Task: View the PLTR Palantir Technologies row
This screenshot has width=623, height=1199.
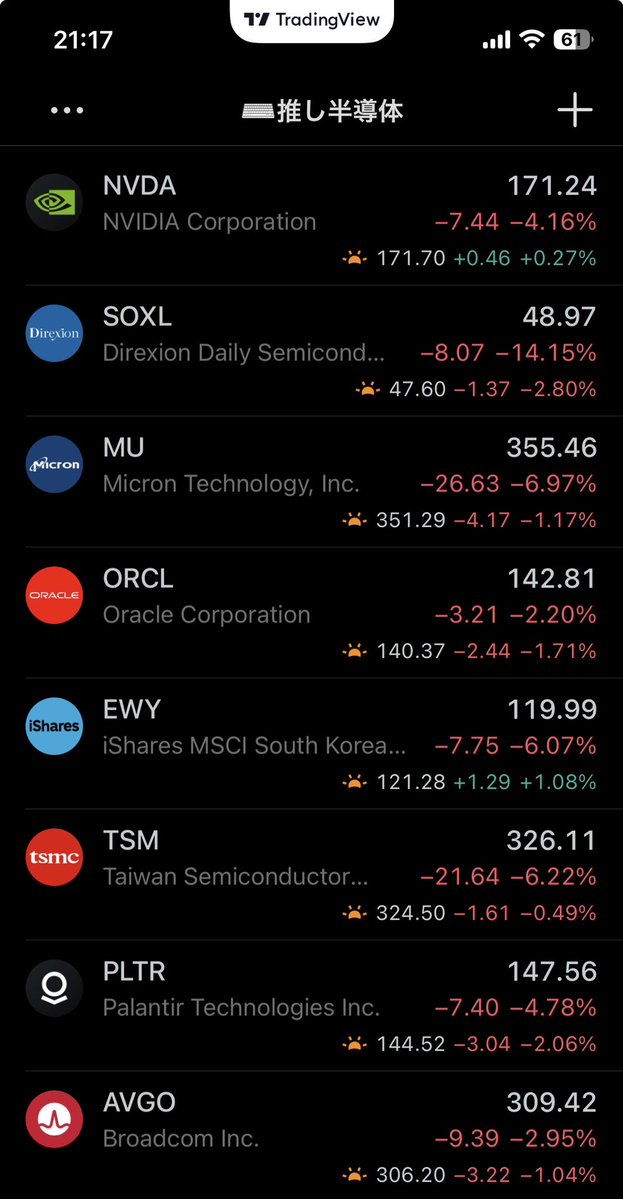Action: 311,1006
